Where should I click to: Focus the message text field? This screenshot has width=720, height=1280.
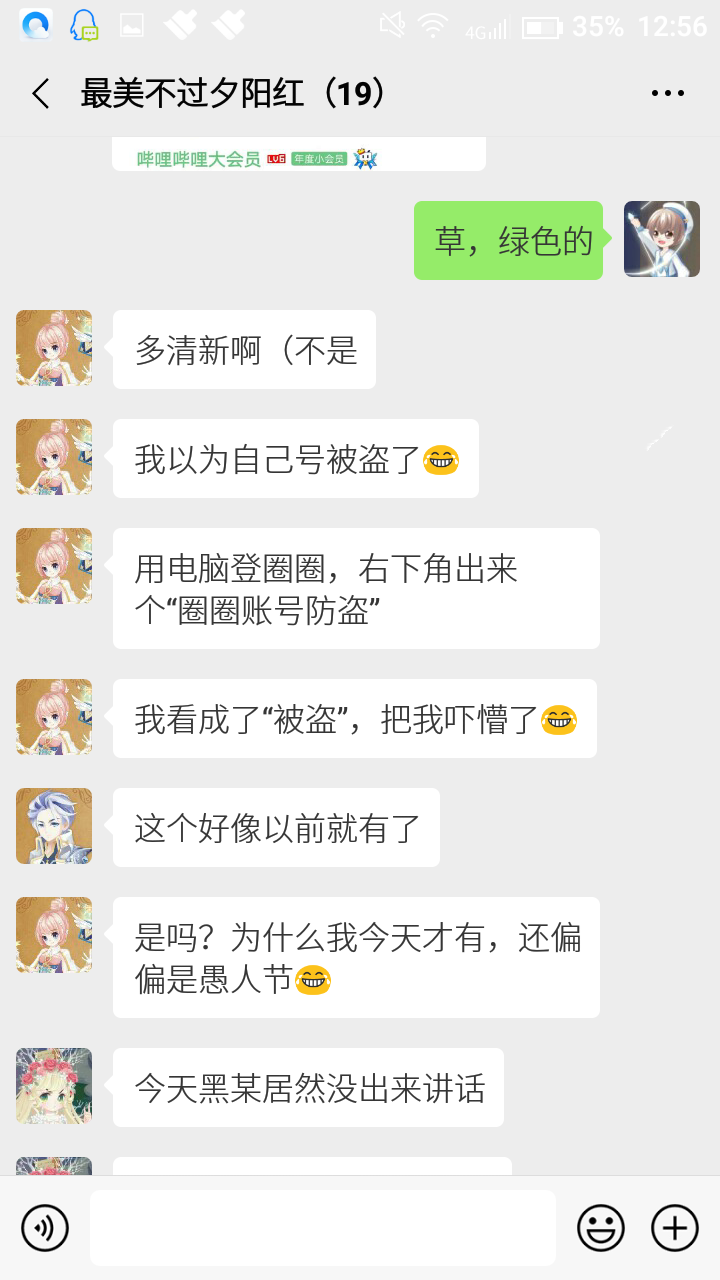(322, 1227)
